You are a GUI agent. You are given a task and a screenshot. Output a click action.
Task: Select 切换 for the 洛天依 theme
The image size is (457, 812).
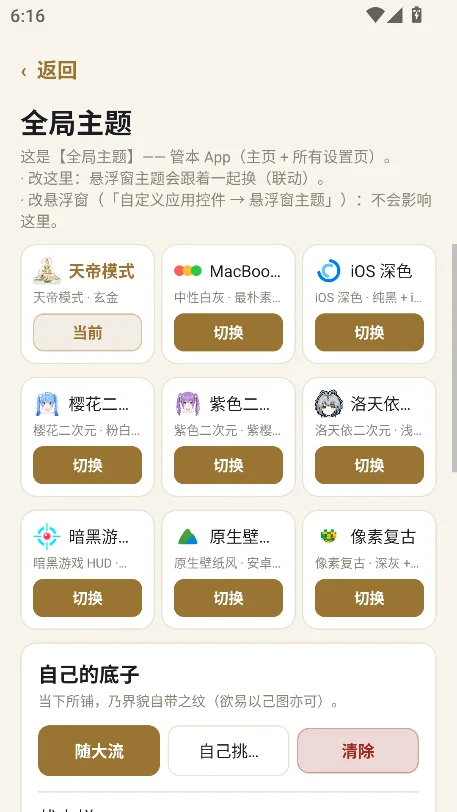point(369,465)
